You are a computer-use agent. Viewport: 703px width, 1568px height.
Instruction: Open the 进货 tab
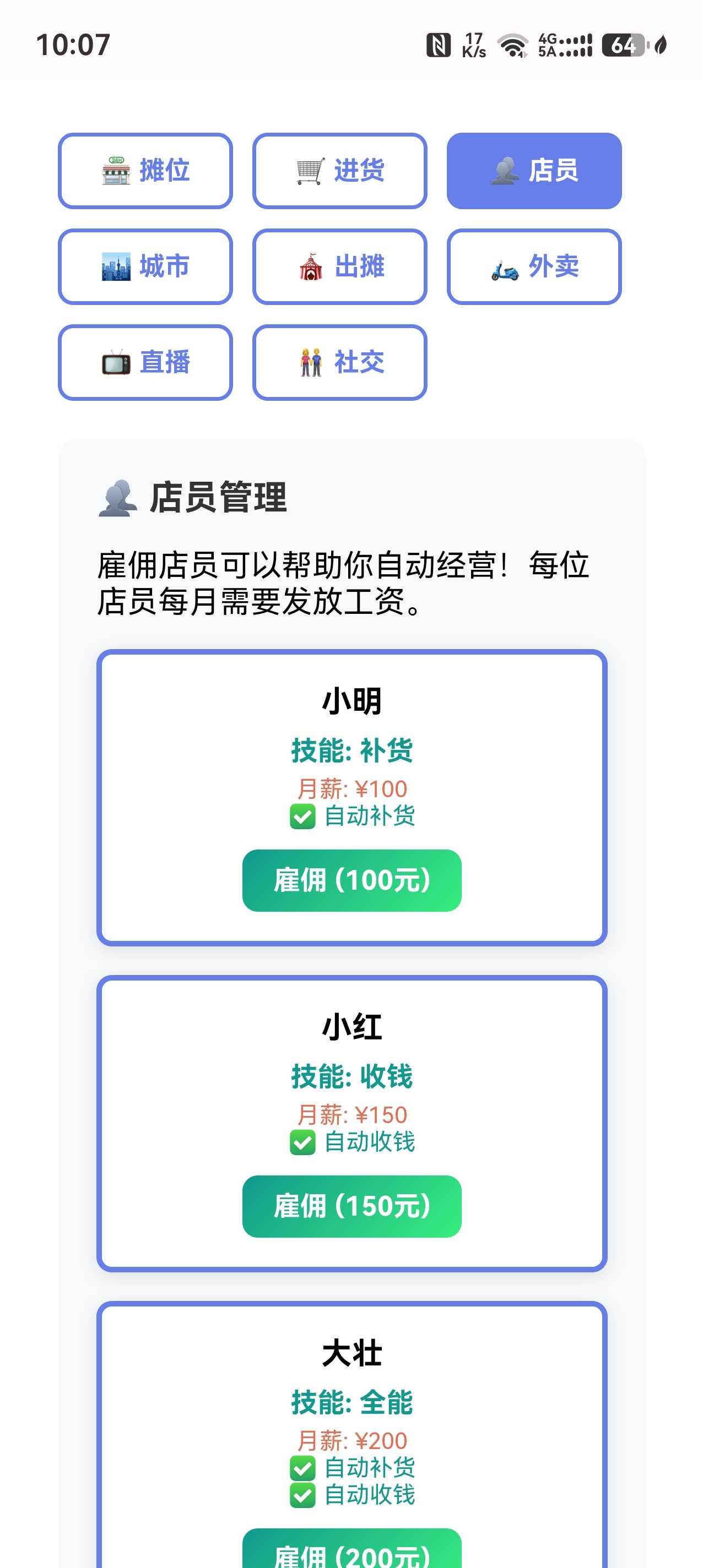[x=339, y=171]
